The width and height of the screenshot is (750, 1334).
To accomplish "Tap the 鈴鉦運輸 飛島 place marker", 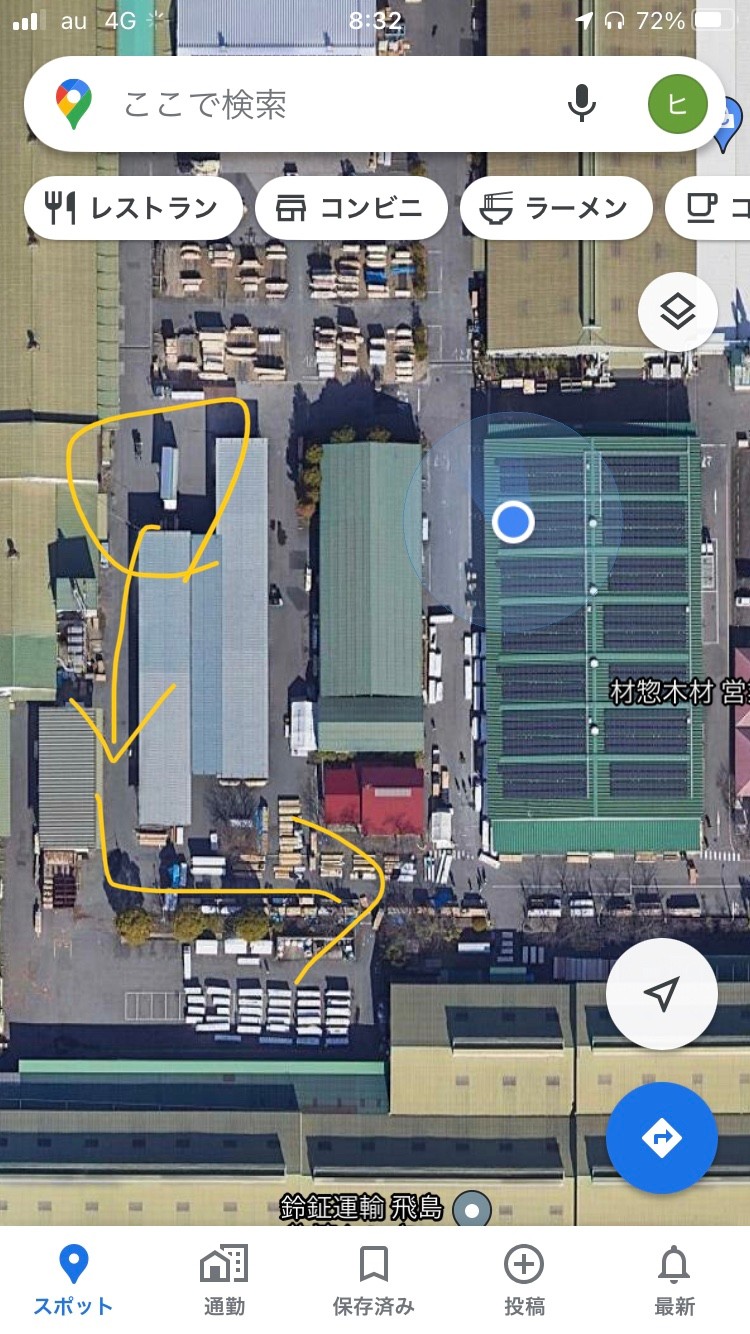I will coord(472,1210).
